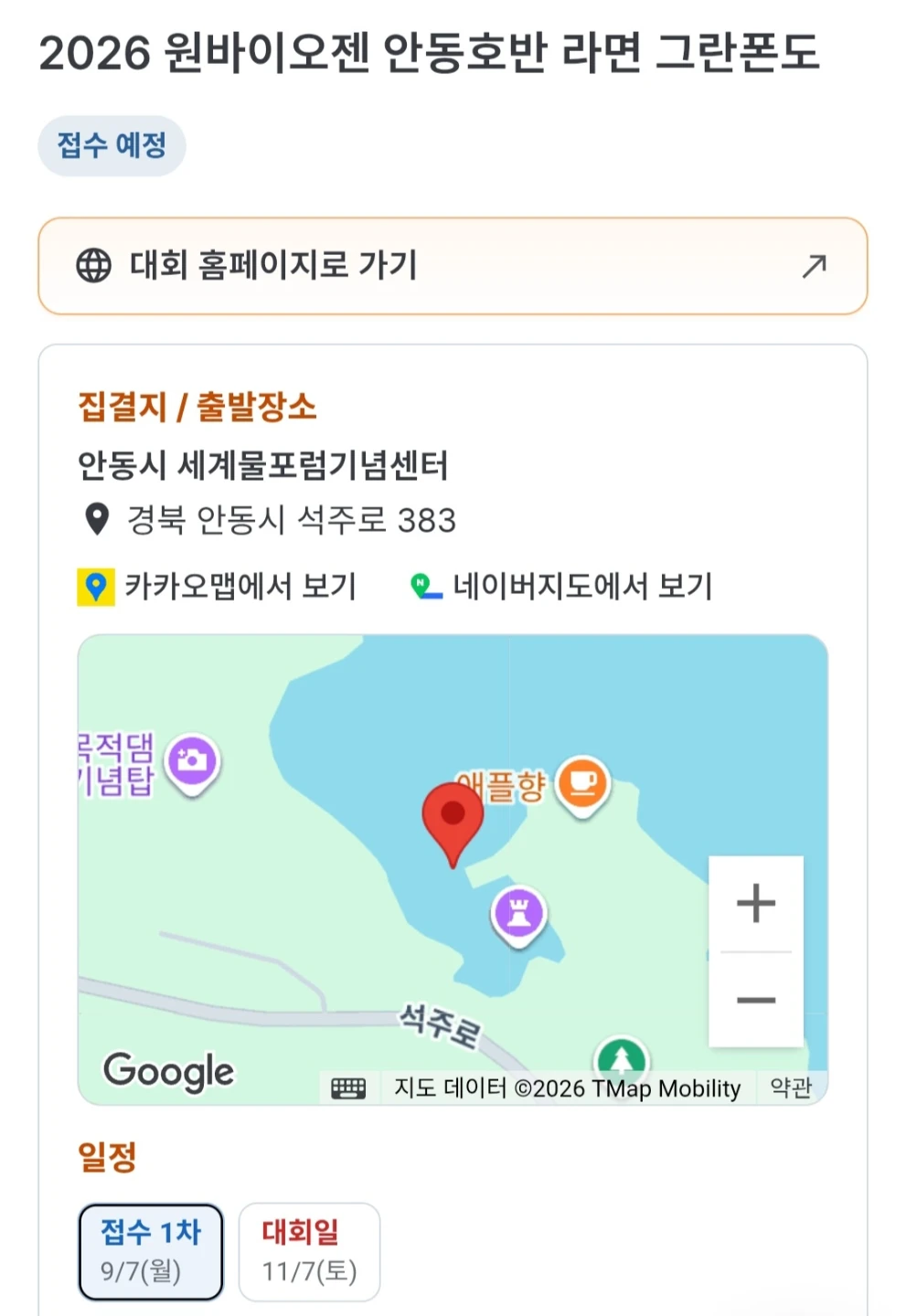The image size is (906, 1316).
Task: Open the map's 약관 (terms) link
Action: click(791, 1088)
